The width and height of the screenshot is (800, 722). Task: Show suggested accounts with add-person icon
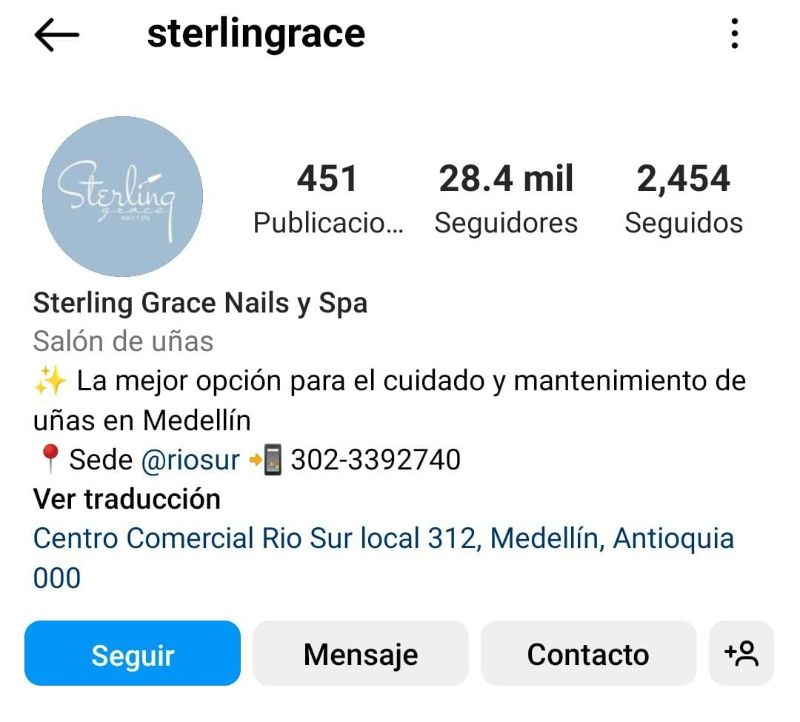tap(741, 654)
